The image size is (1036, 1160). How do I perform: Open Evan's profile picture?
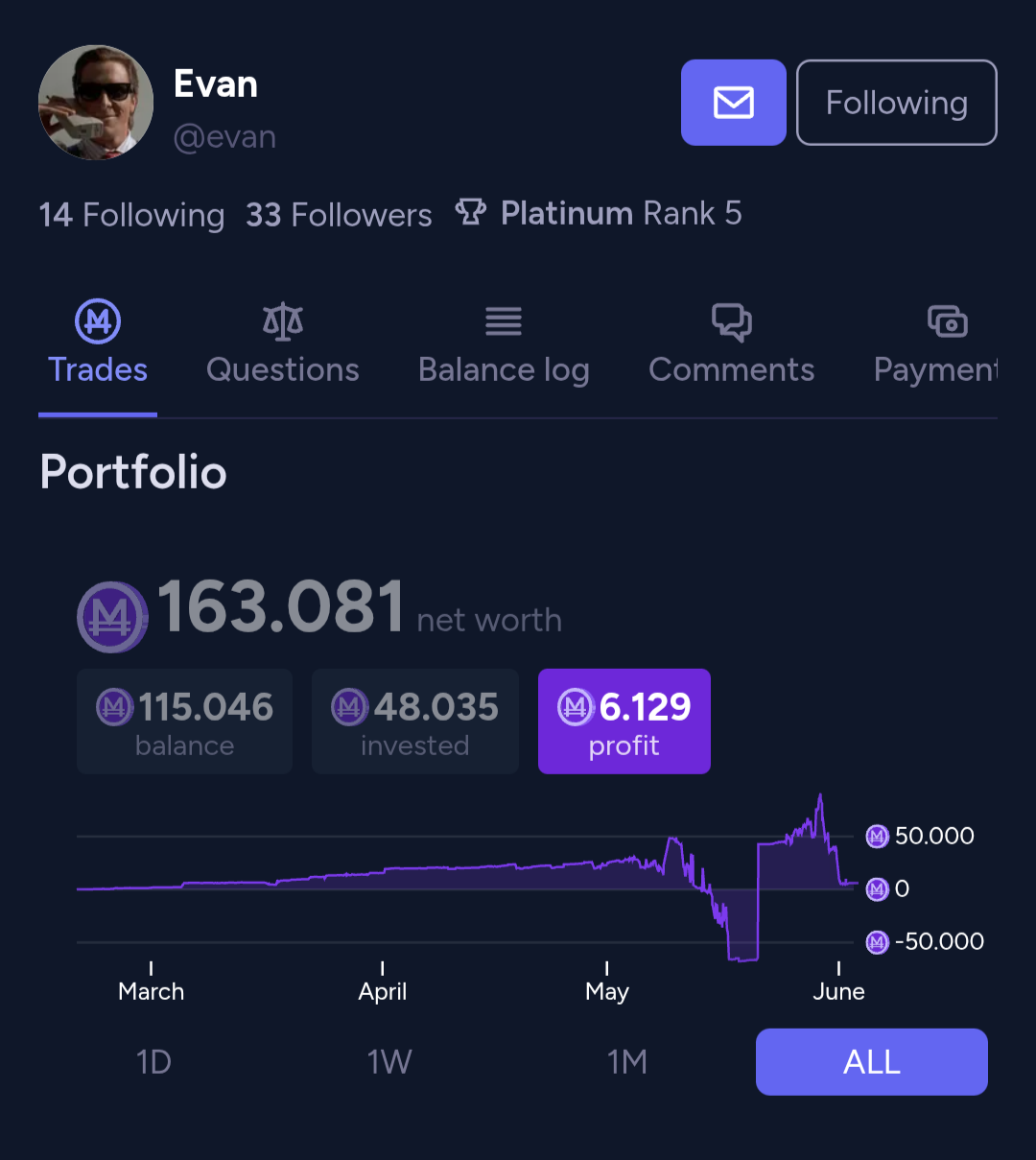click(96, 103)
